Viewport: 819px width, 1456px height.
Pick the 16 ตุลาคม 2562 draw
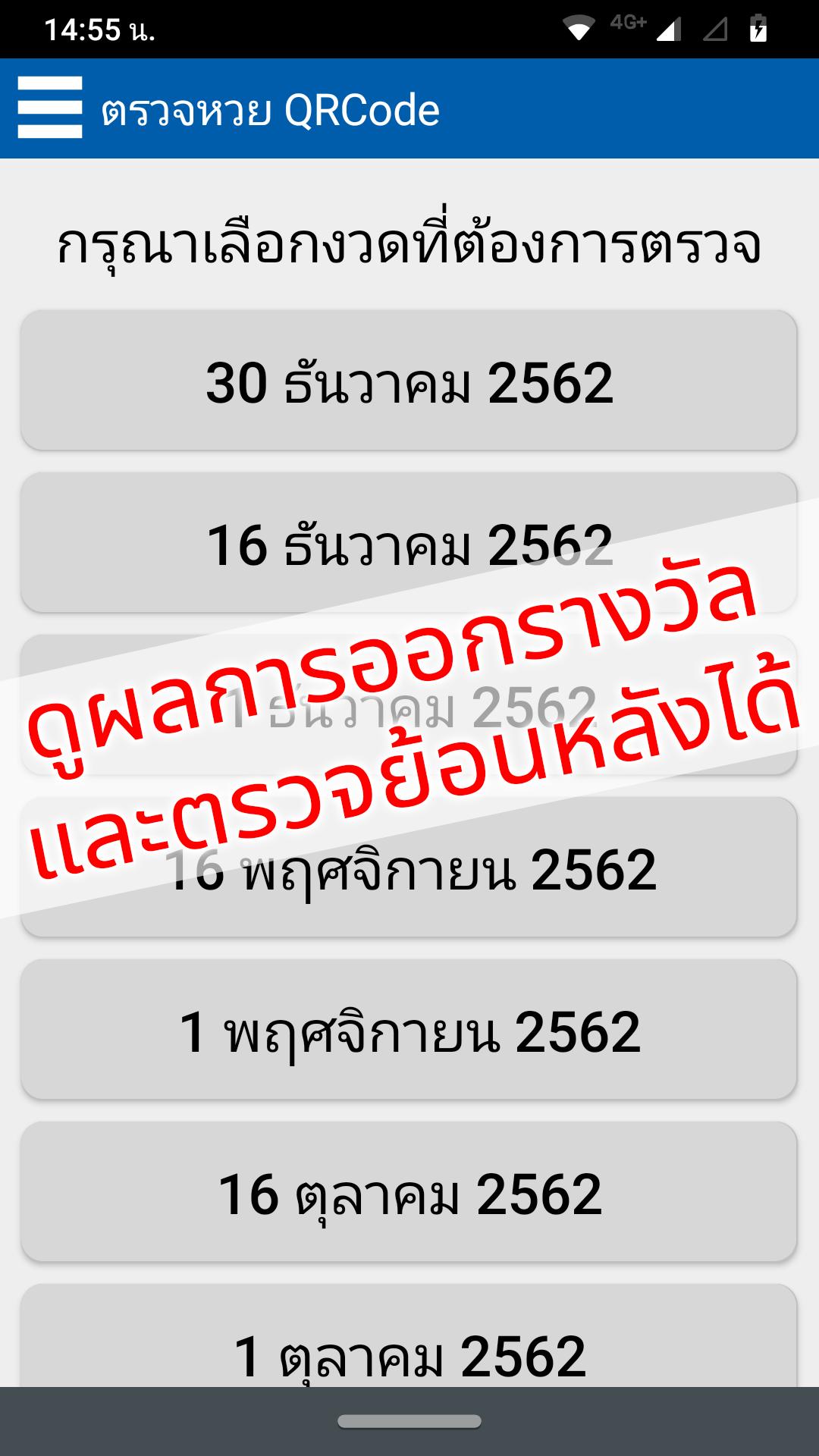coord(409,1191)
